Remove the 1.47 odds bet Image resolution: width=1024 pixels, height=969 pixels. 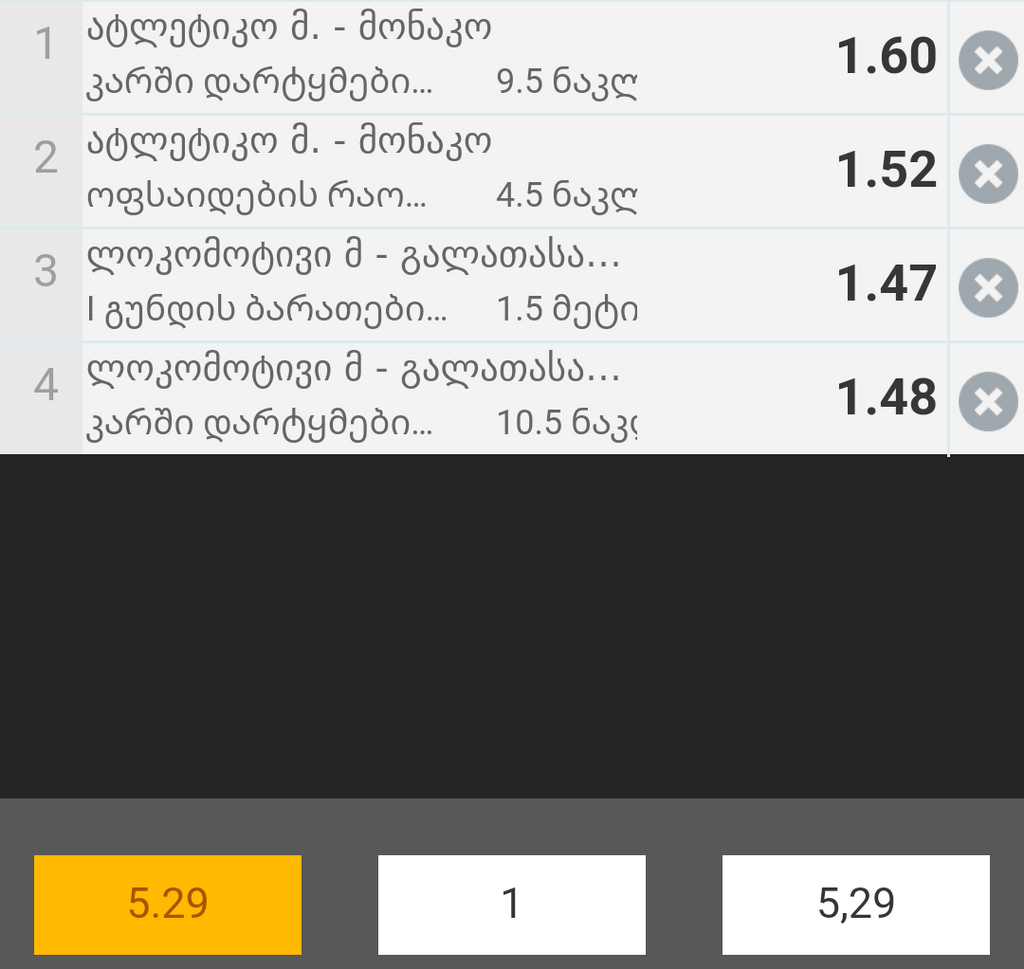click(987, 288)
